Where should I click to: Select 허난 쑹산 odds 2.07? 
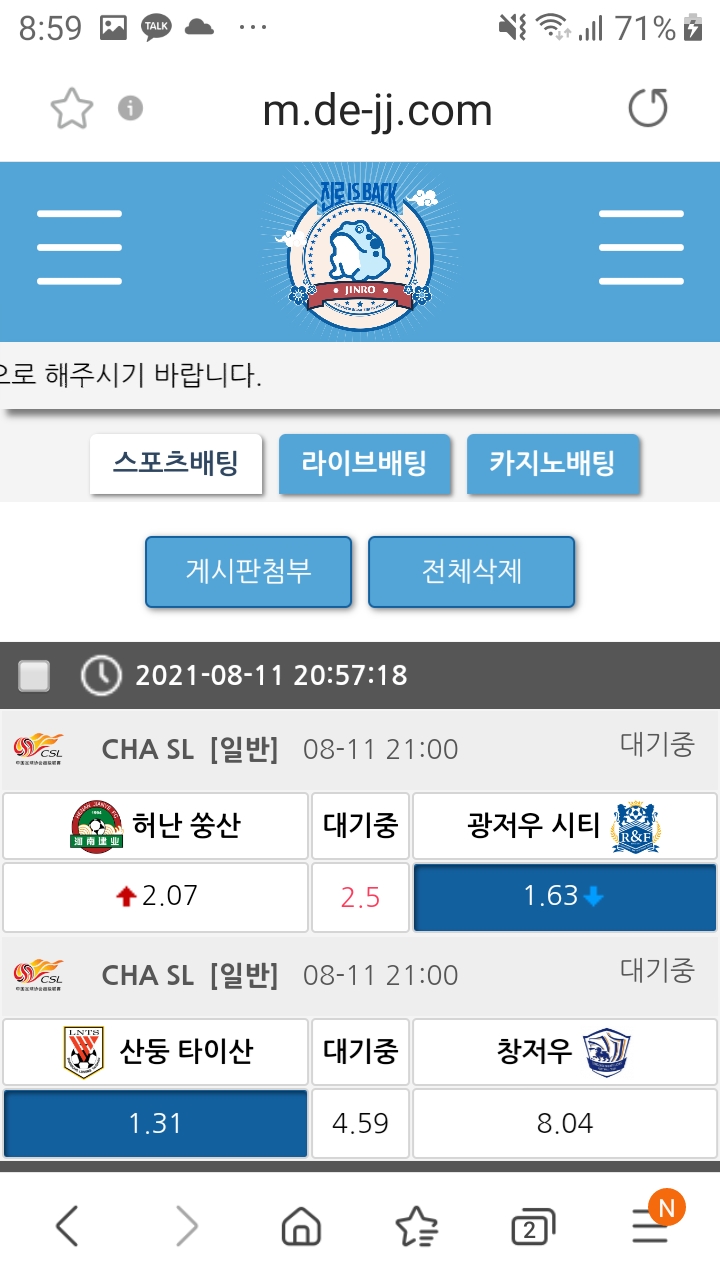[x=155, y=896]
